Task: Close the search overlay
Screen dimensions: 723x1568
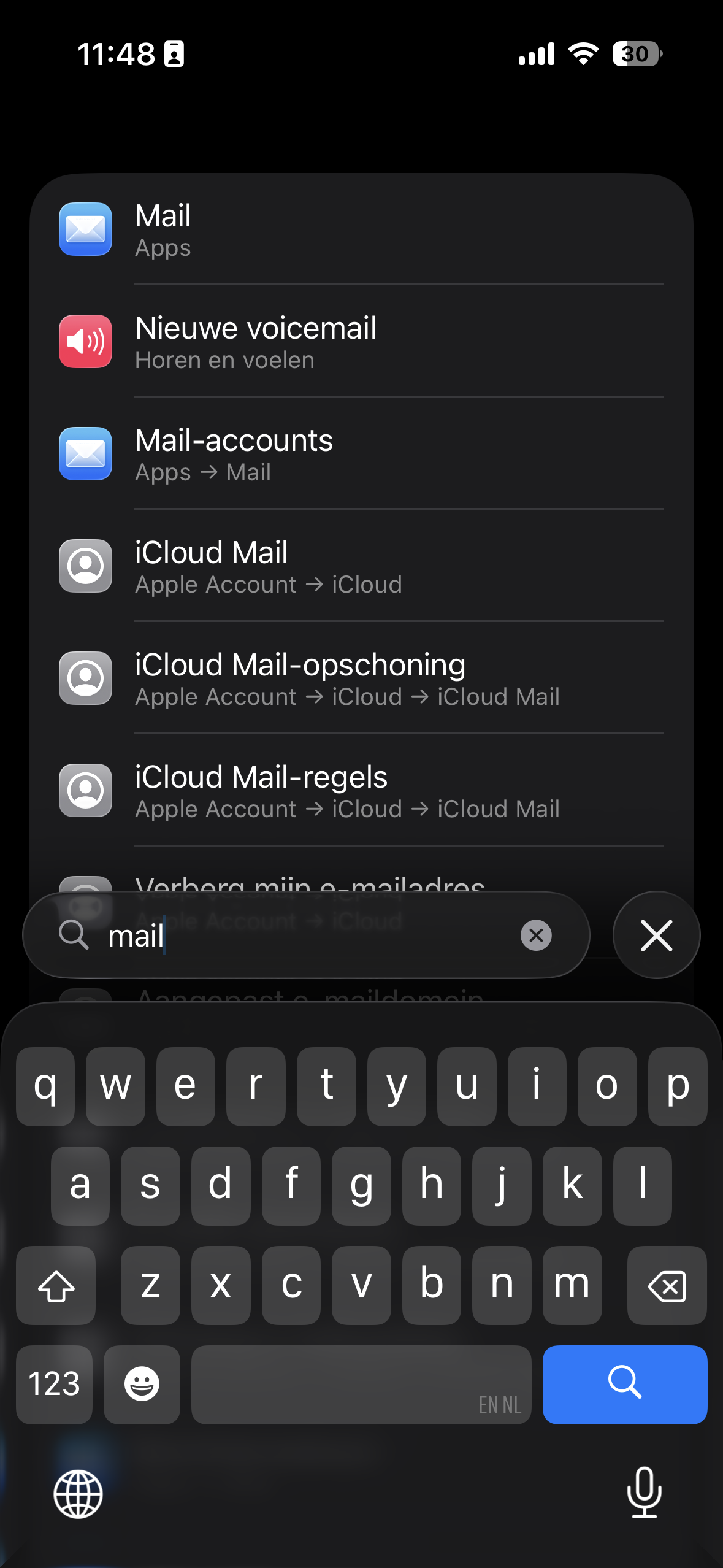Action: pyautogui.click(x=656, y=936)
